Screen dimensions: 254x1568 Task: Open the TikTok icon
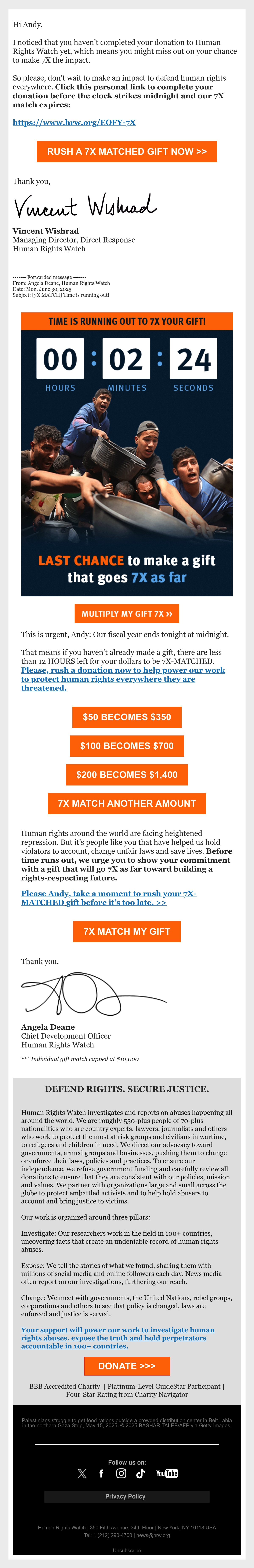[x=140, y=1473]
